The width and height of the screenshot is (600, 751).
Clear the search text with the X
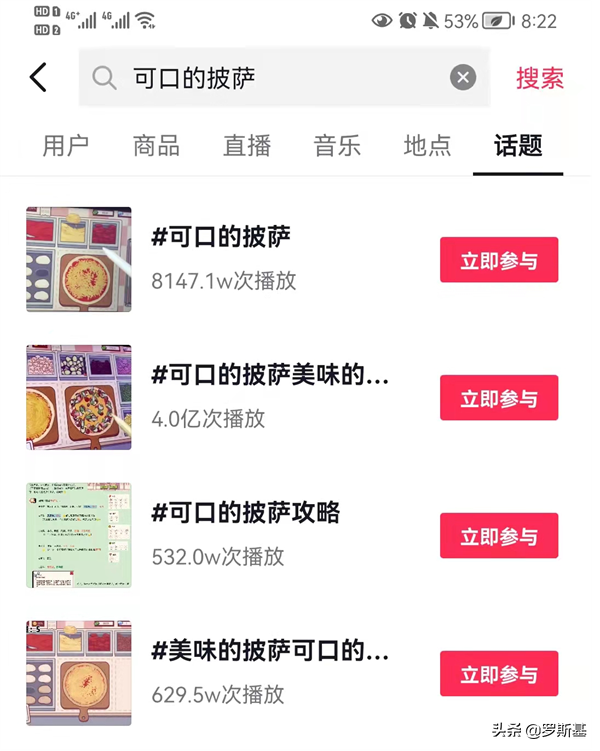(x=462, y=78)
